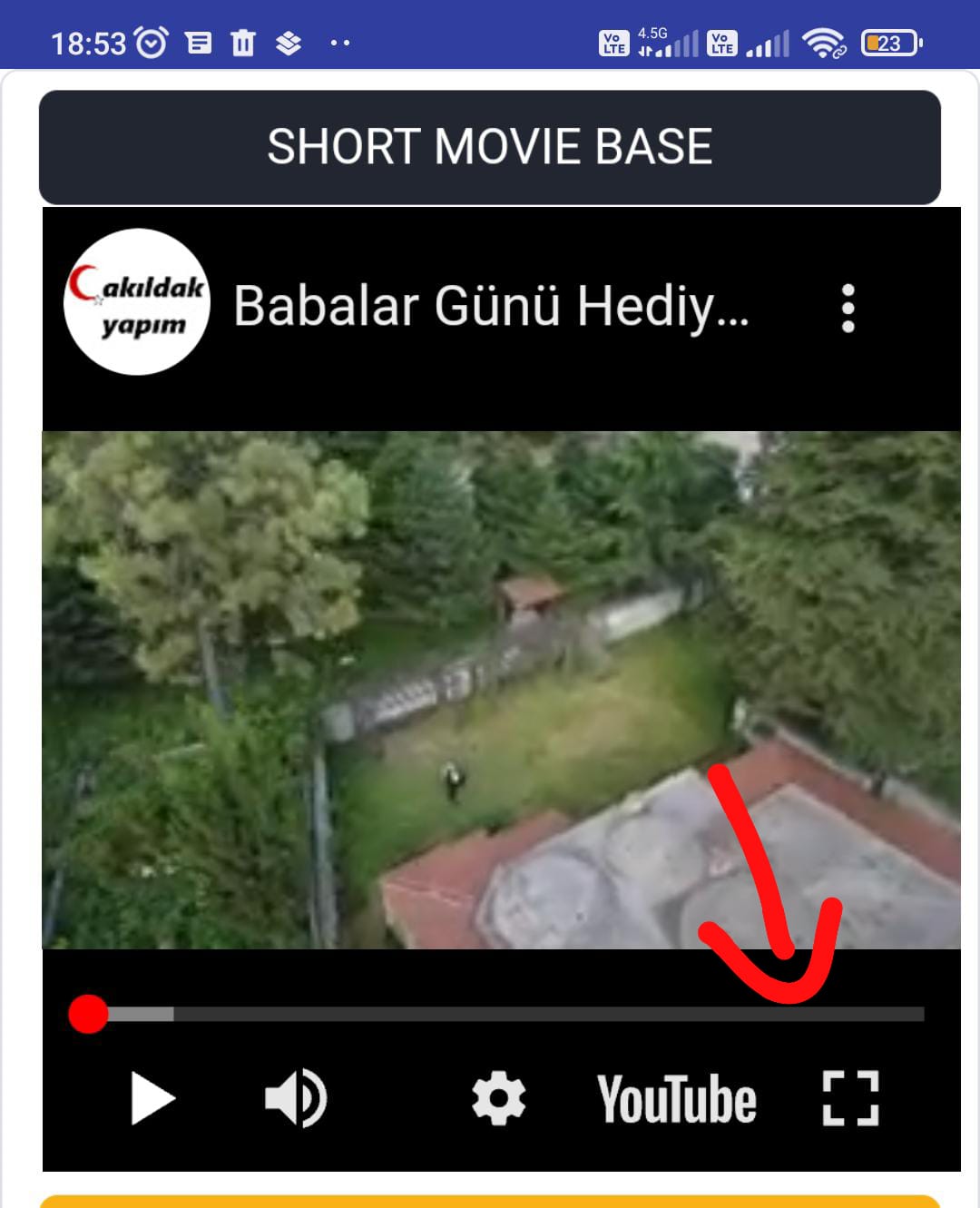Open the Babalar Günü Hediy... video title
Screen dimensions: 980x1208
(491, 306)
